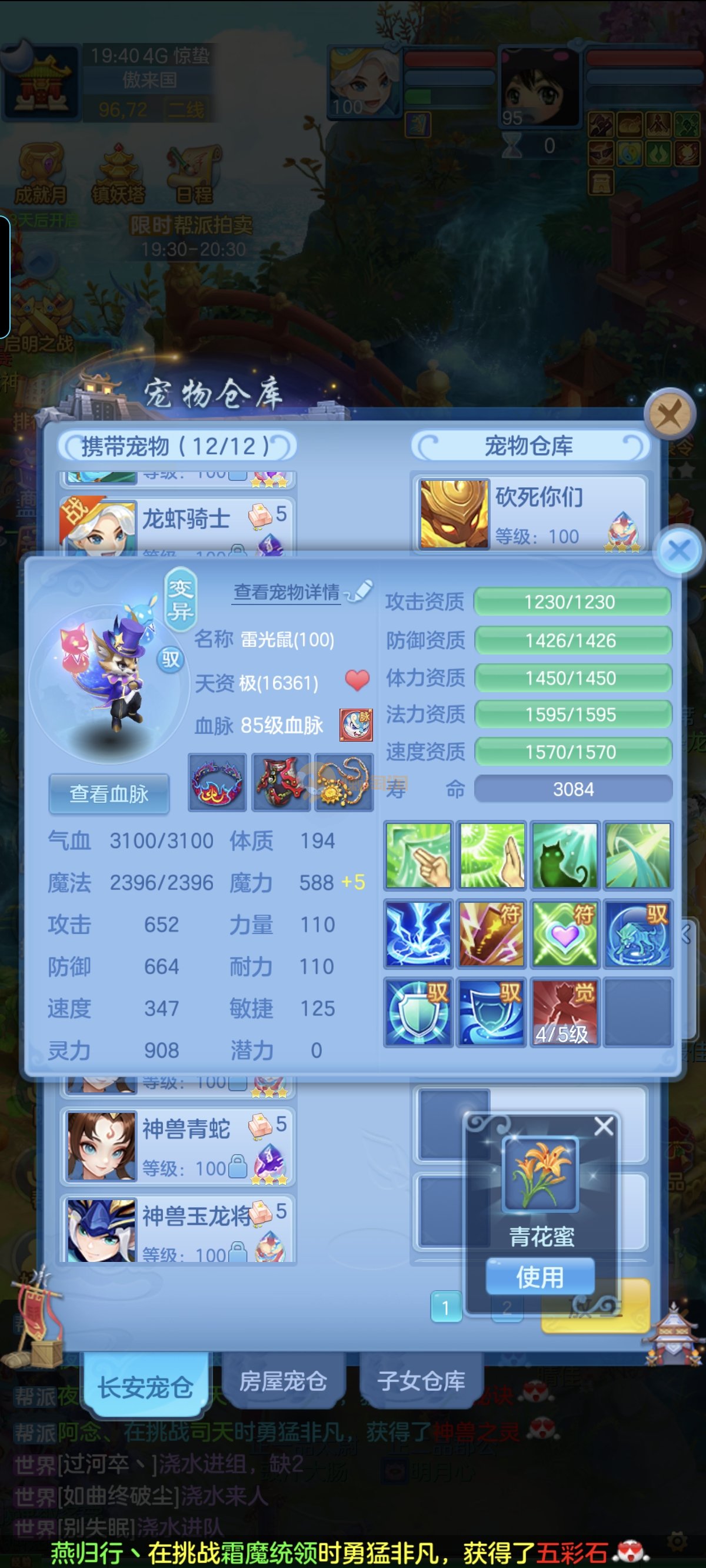
Task: Inspect the sun necklace equipment slot
Action: coord(344,783)
